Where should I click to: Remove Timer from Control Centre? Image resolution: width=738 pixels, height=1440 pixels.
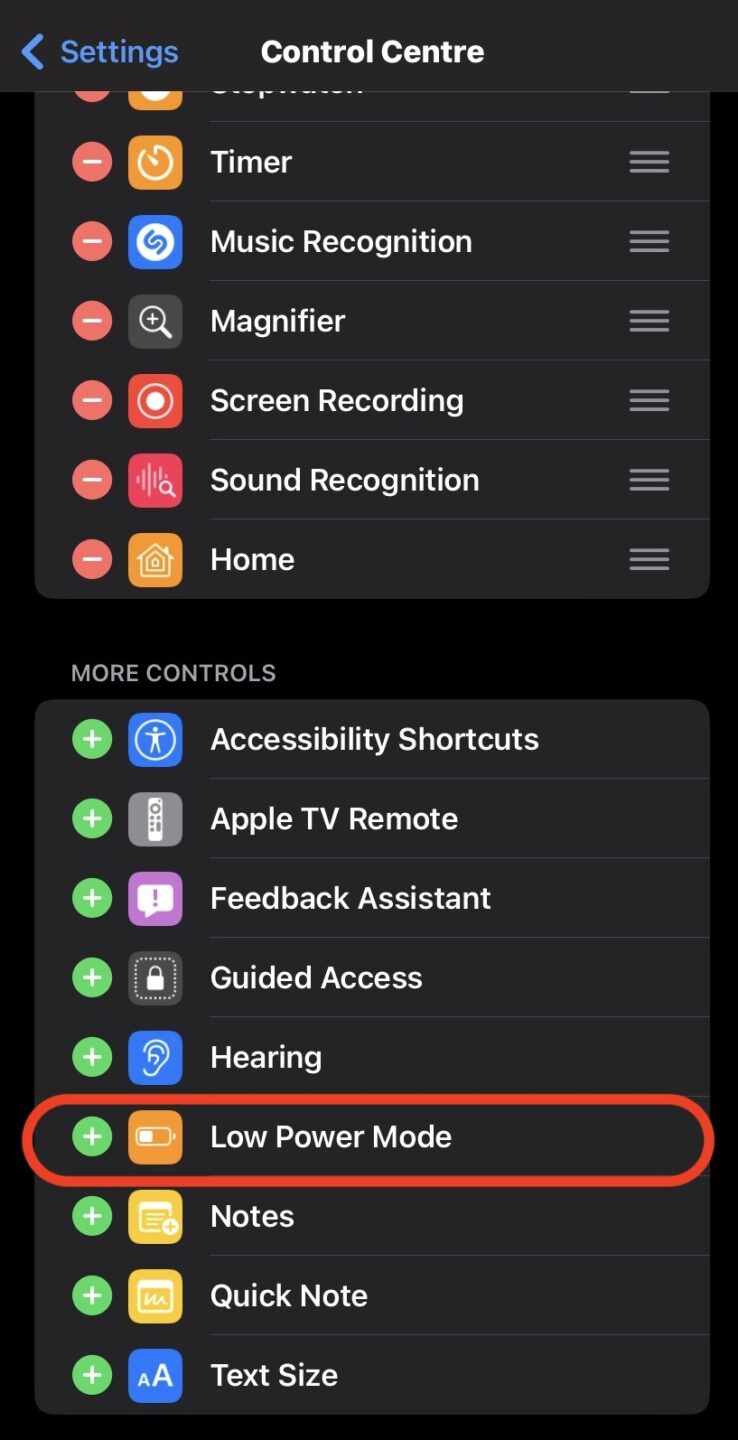tap(91, 161)
